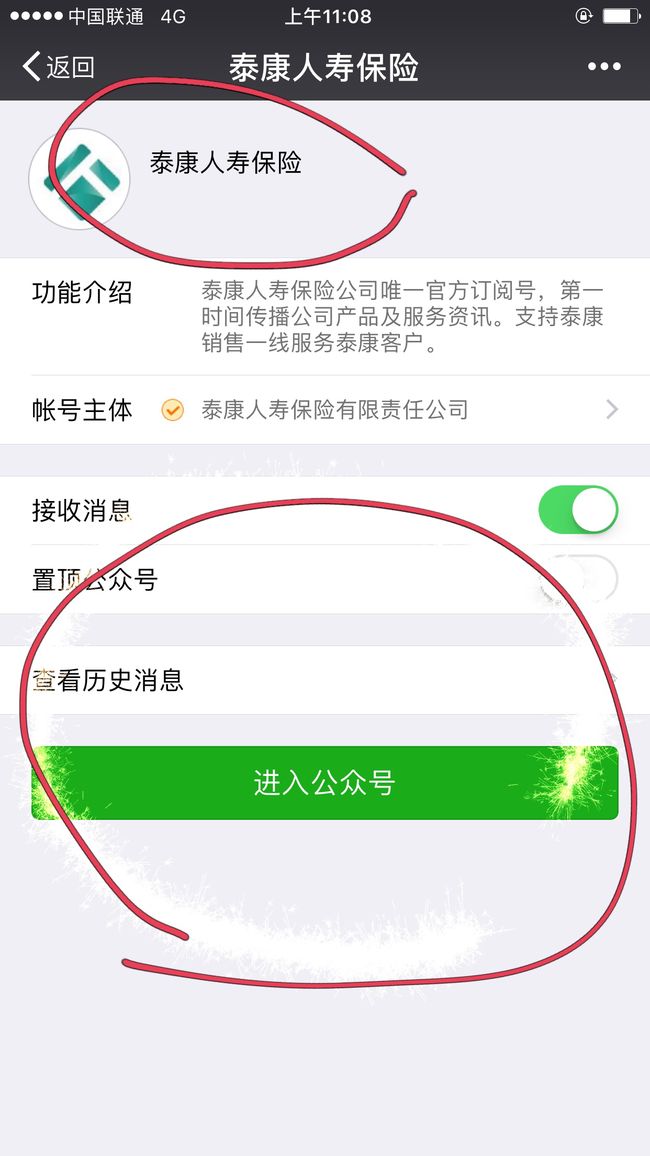This screenshot has height=1156, width=650.
Task: Open 查看历史消息
Action: point(325,680)
